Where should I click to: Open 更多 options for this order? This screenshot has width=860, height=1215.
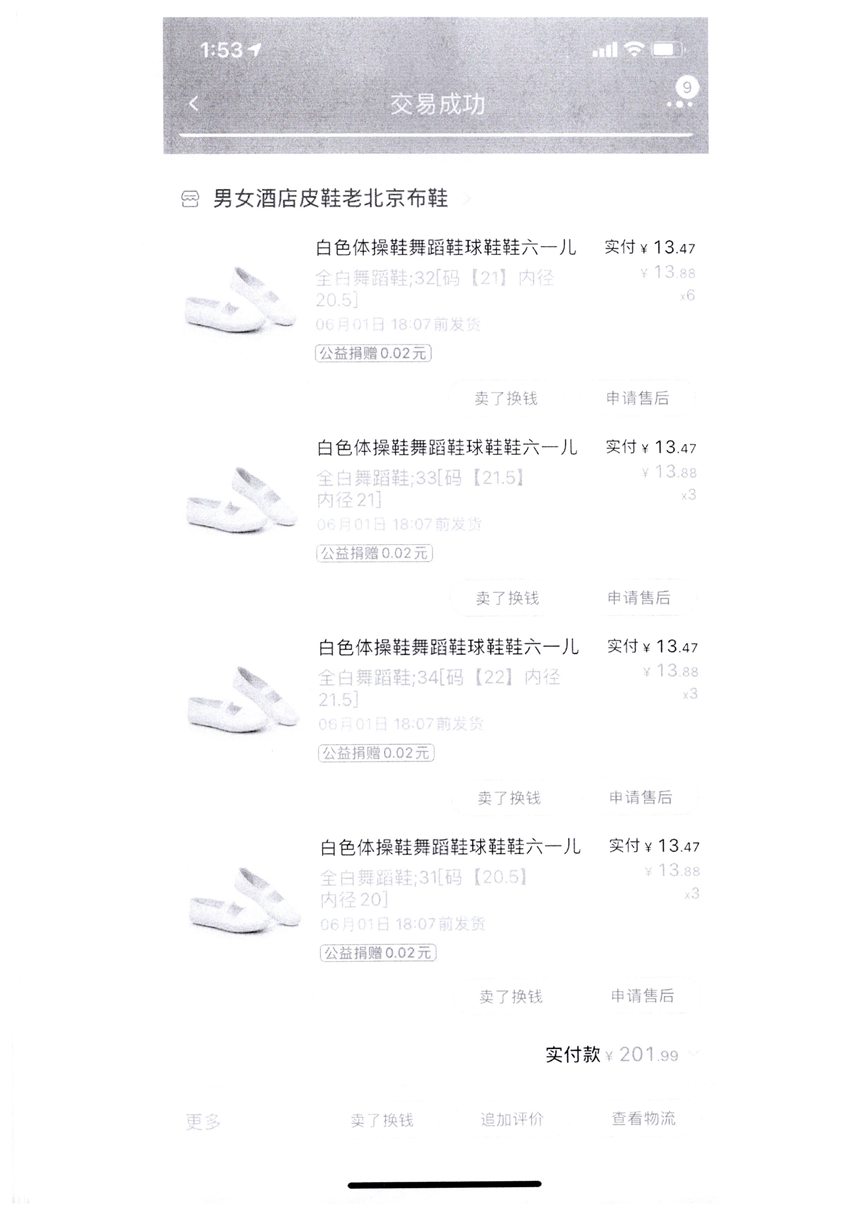tap(203, 1121)
